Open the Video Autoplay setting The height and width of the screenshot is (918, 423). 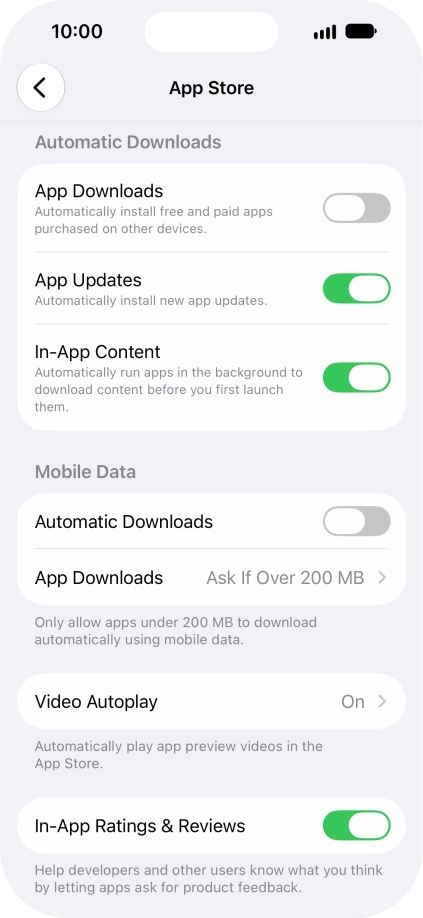[x=211, y=701]
